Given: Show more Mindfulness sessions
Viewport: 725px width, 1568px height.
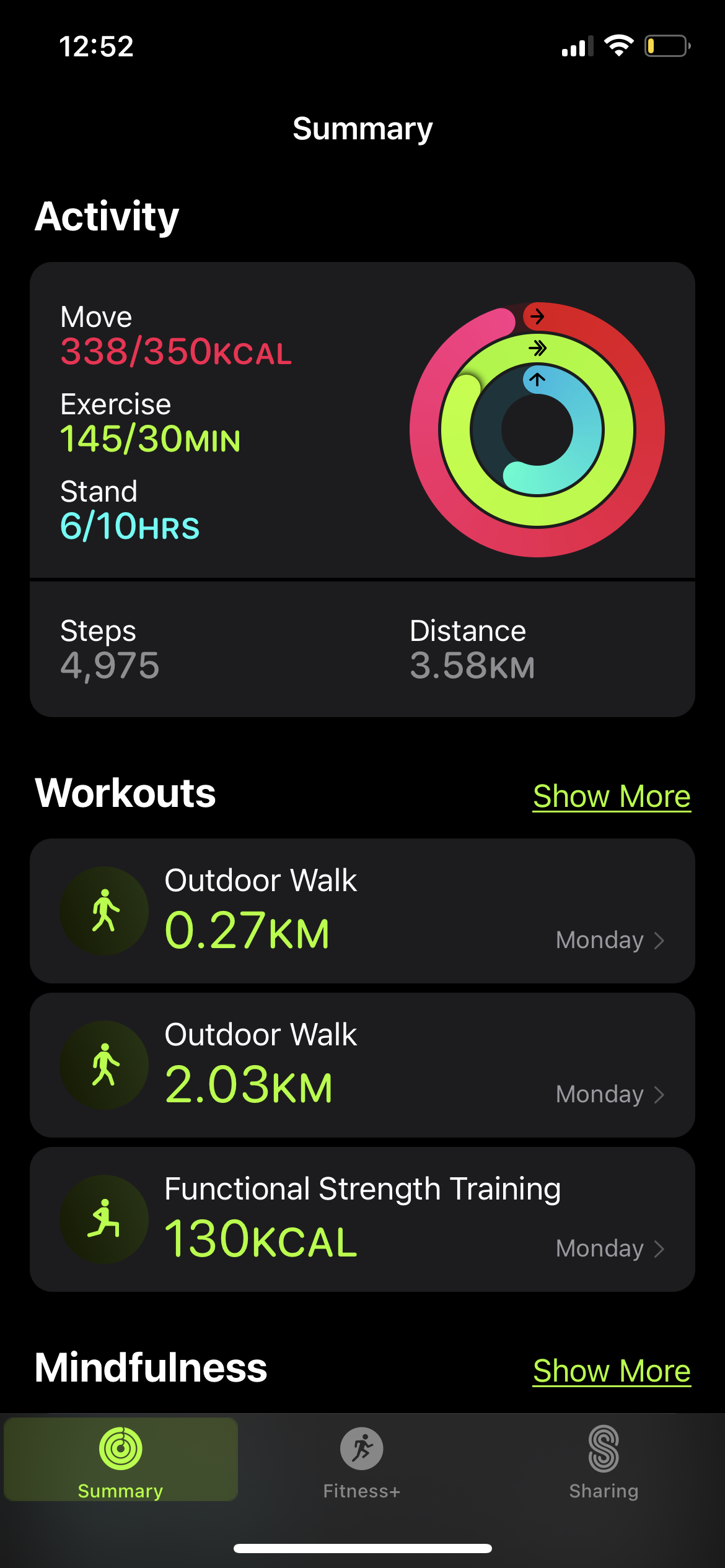Looking at the screenshot, I should click(x=611, y=1370).
